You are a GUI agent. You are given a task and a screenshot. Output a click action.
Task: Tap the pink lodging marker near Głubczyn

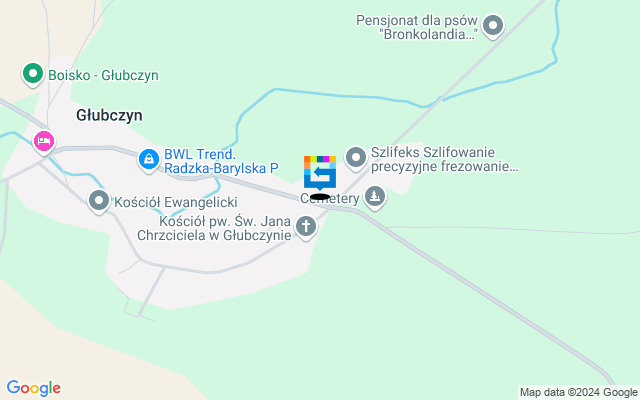pos(43,142)
